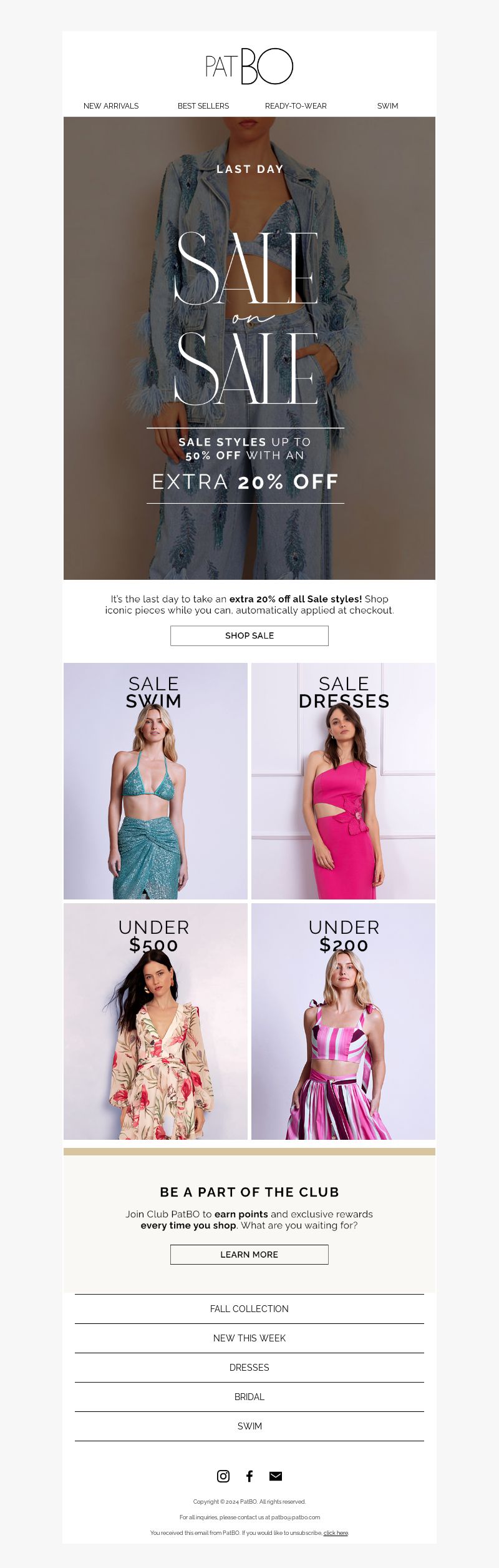Tap Learn More about Club PatBO
The height and width of the screenshot is (1568, 499).
point(249,1255)
